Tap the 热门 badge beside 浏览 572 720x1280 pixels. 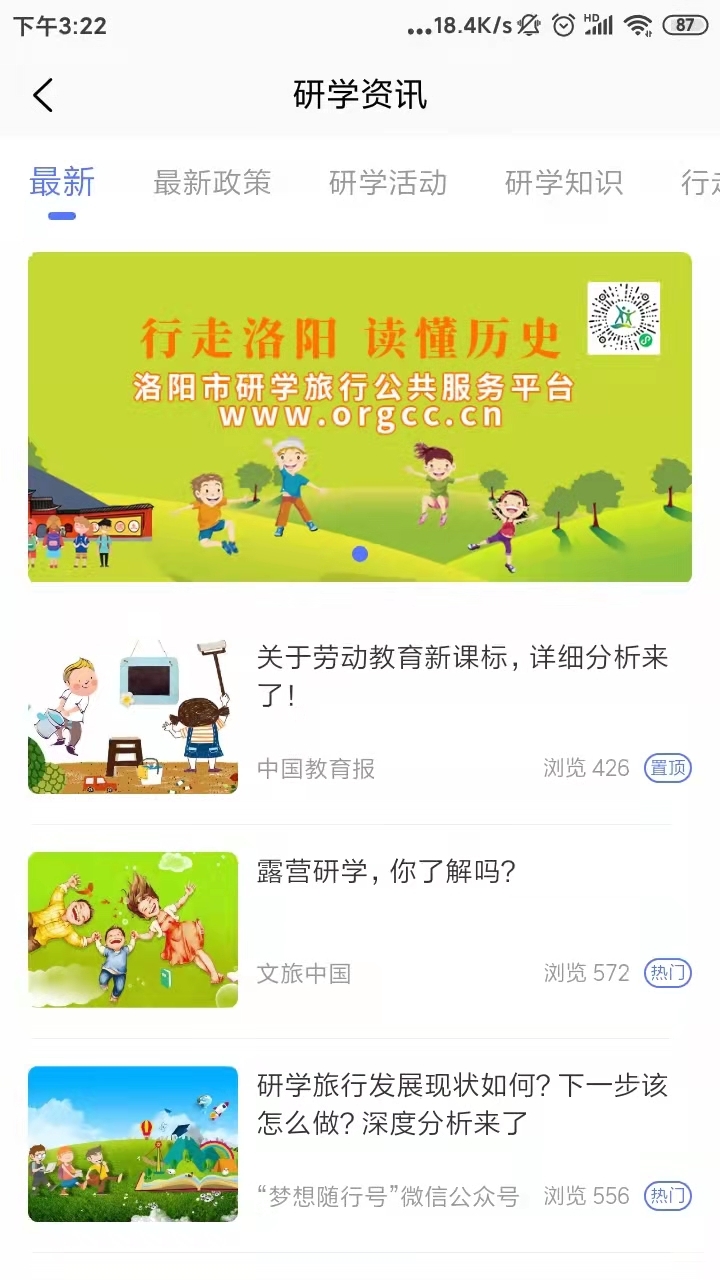pos(666,973)
